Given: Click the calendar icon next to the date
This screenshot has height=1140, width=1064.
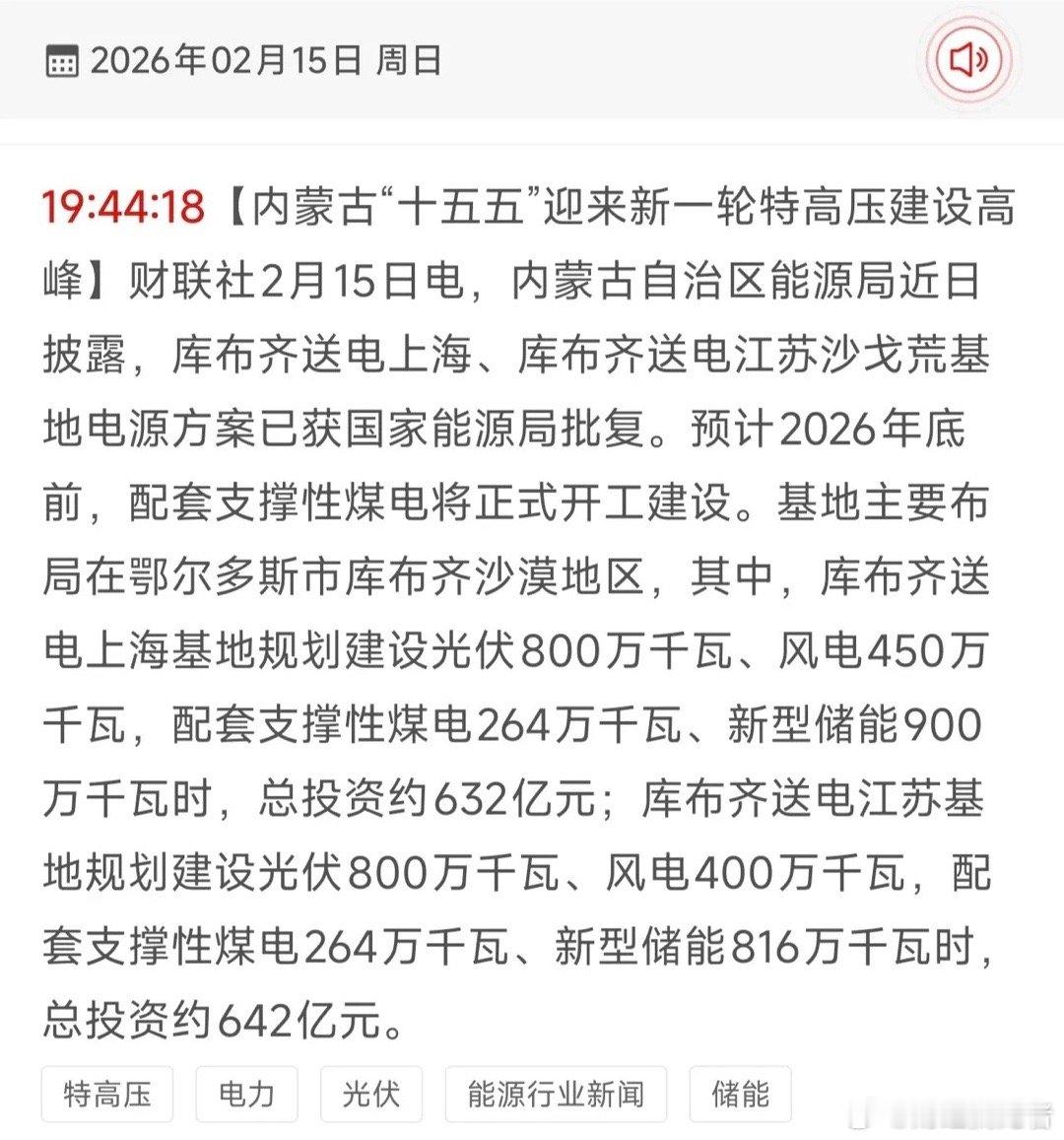Looking at the screenshot, I should click(x=64, y=59).
